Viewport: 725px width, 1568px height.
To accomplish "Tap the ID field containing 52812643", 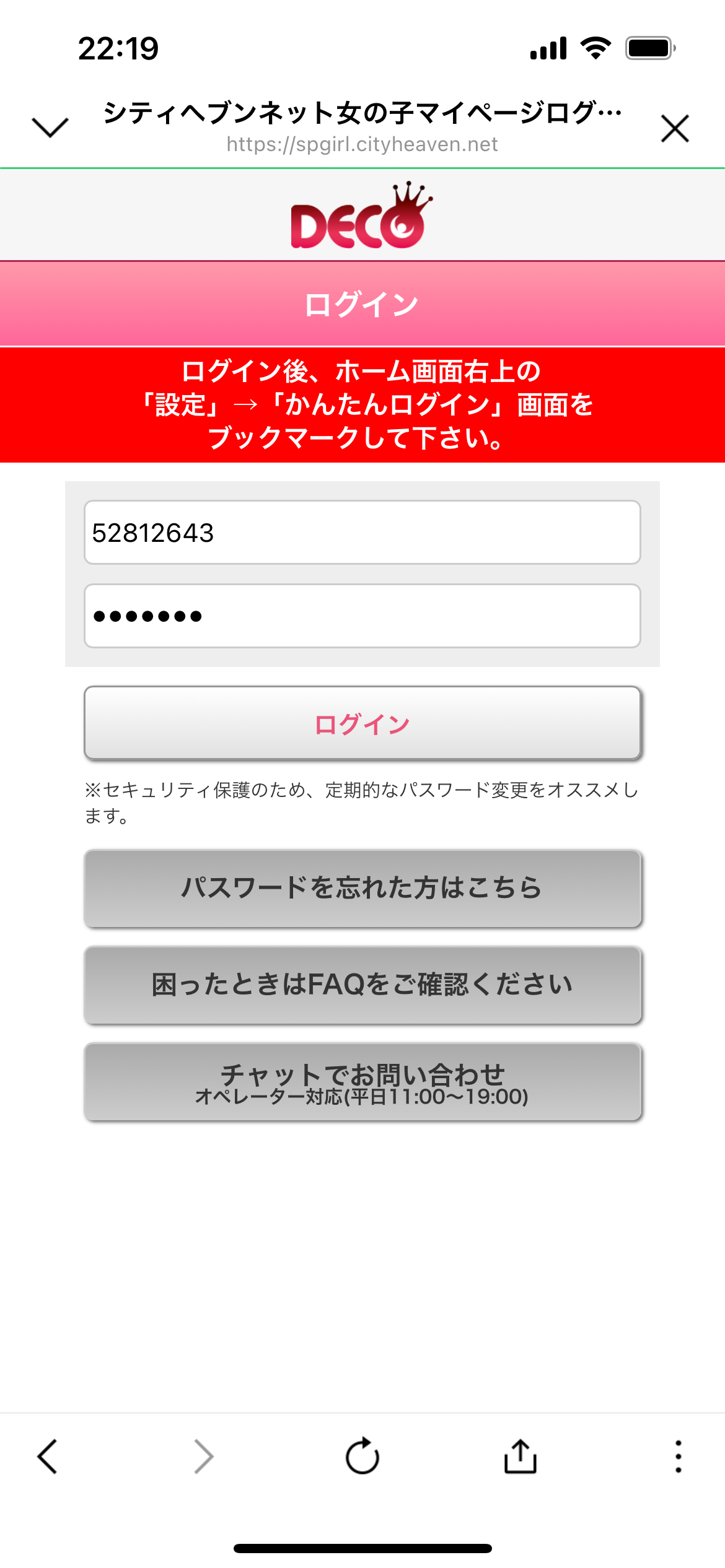I will (x=362, y=532).
